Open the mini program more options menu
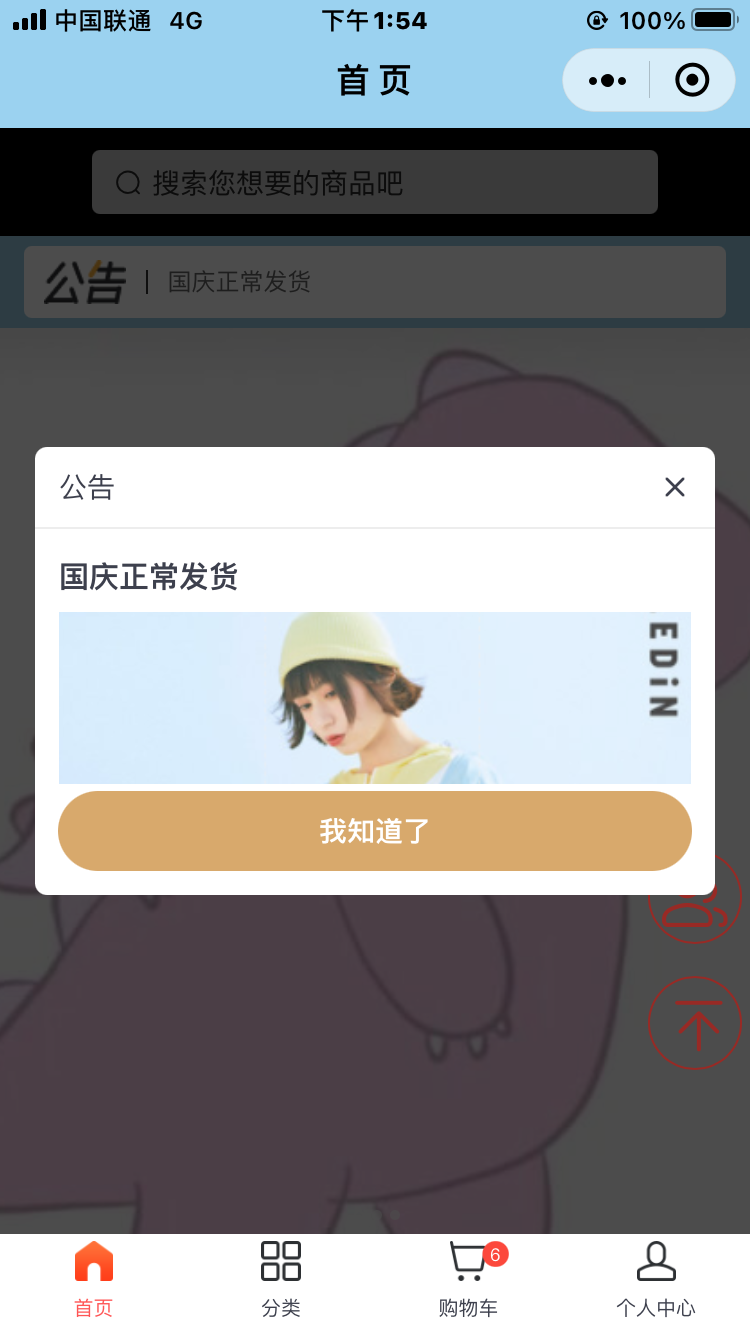750x1334 pixels. click(x=607, y=81)
